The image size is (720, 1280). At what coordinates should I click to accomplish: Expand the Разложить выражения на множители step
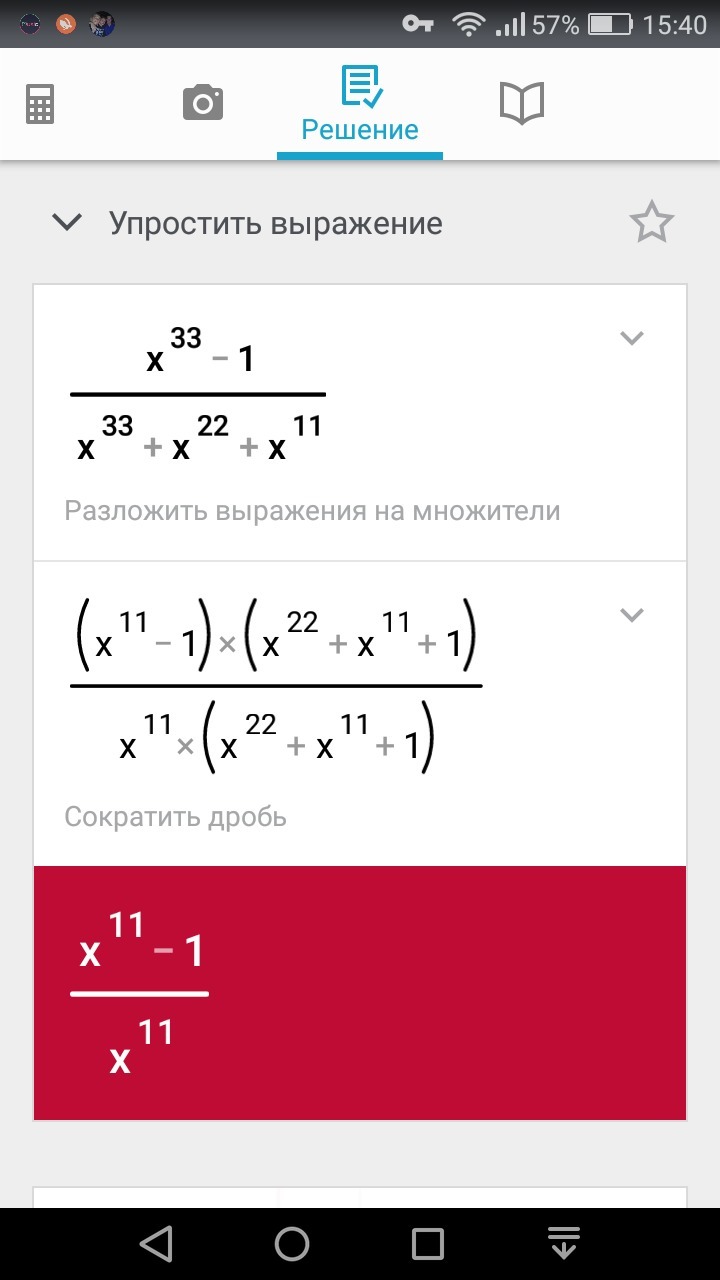click(x=631, y=338)
